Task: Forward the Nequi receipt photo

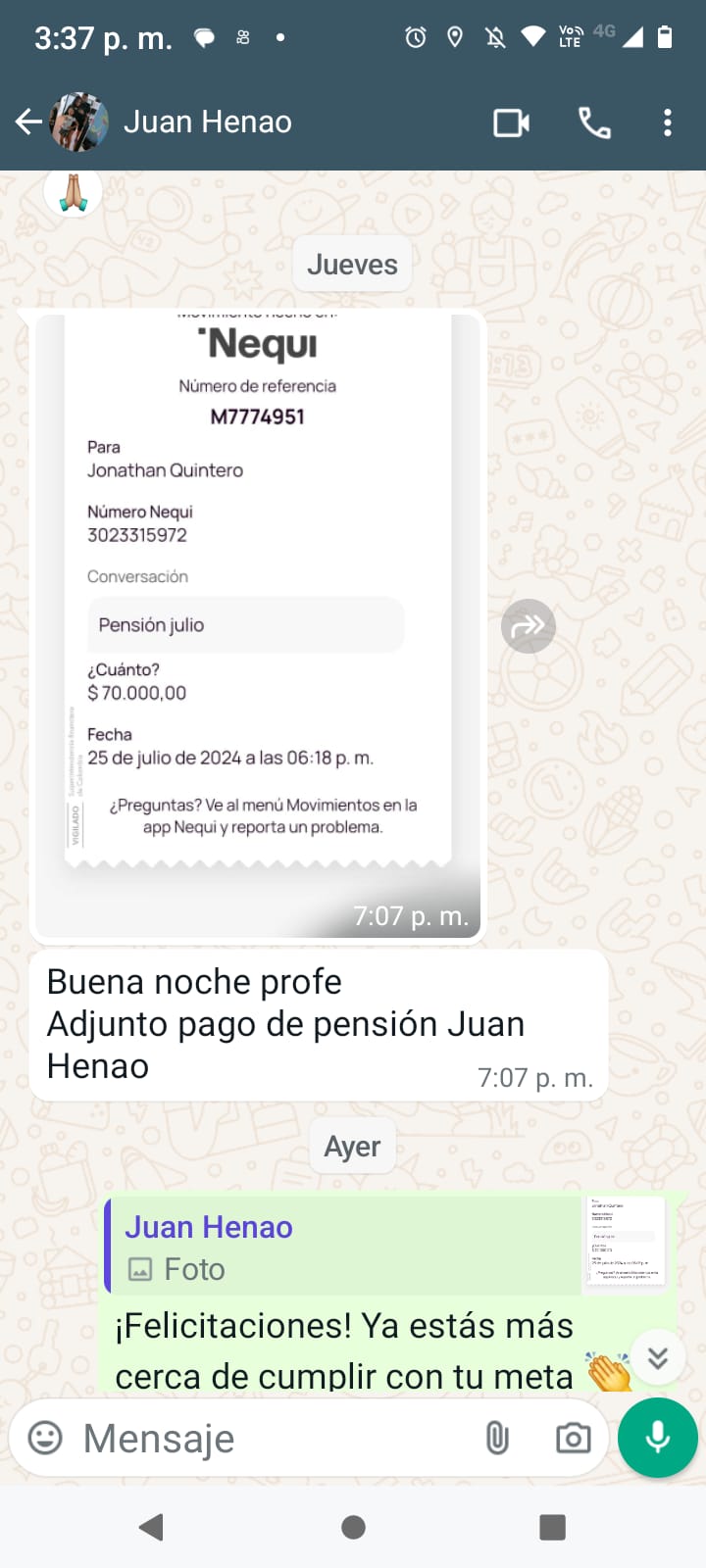Action: coord(529,625)
